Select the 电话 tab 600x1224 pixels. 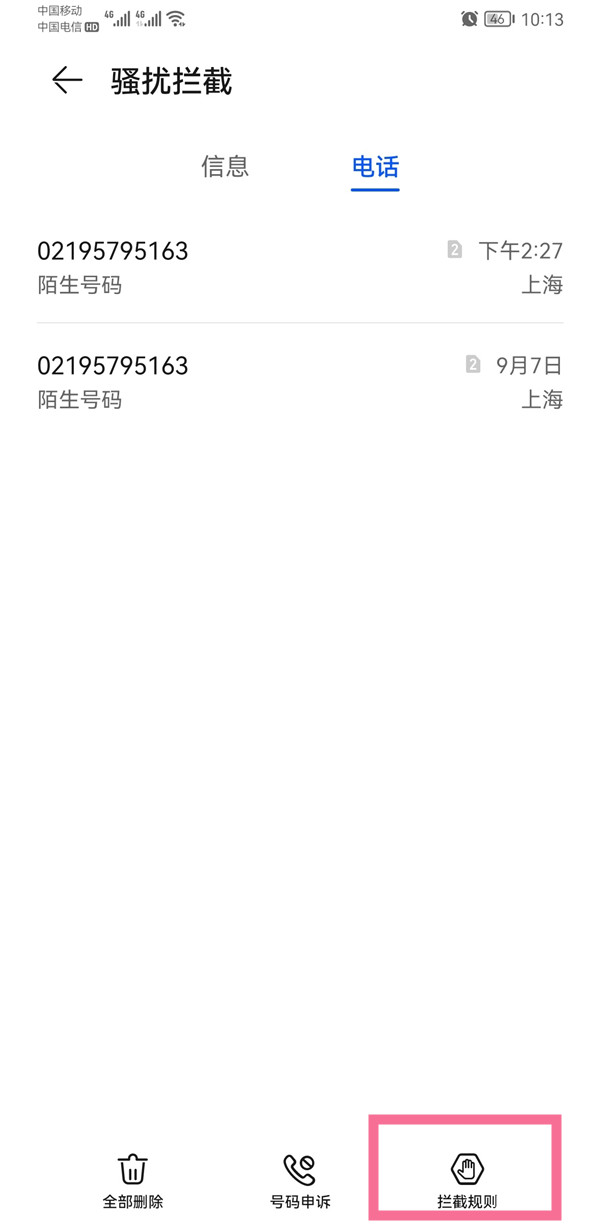(375, 167)
